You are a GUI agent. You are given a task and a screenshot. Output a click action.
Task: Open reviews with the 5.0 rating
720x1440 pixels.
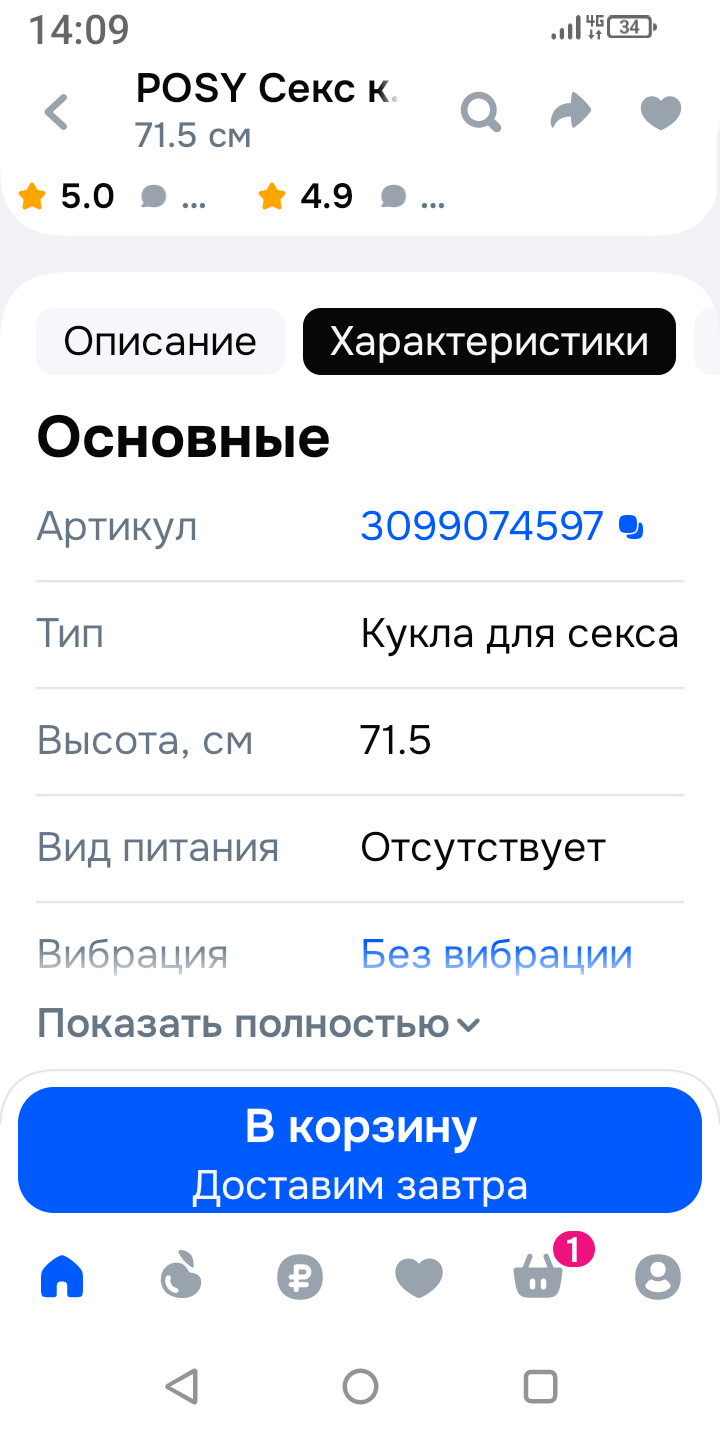112,197
